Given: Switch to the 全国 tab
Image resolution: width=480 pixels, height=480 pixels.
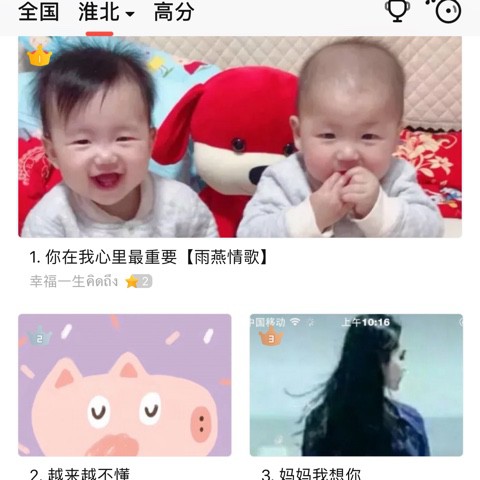Looking at the screenshot, I should pyautogui.click(x=39, y=12).
